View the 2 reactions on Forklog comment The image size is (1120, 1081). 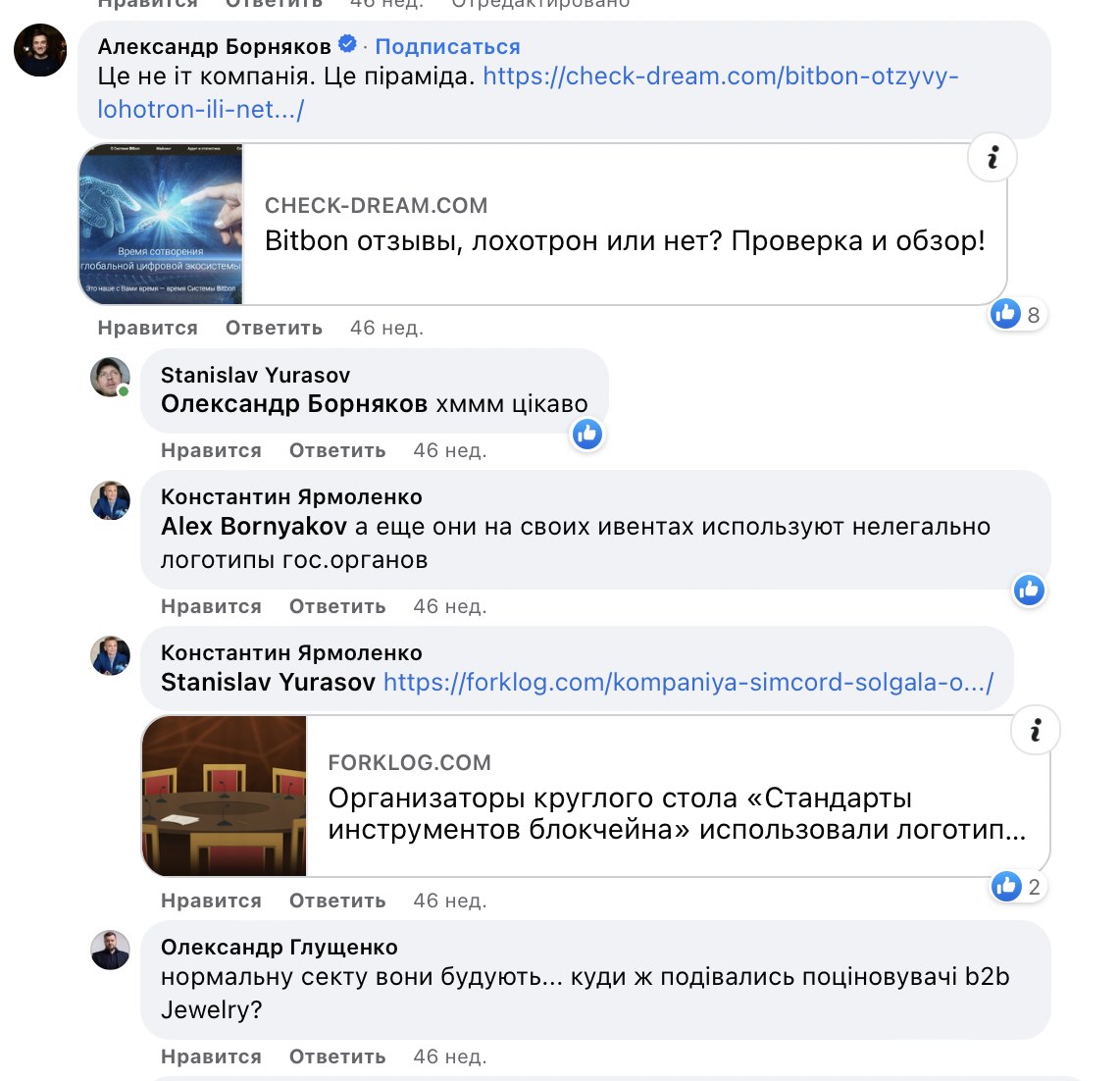(x=1018, y=887)
